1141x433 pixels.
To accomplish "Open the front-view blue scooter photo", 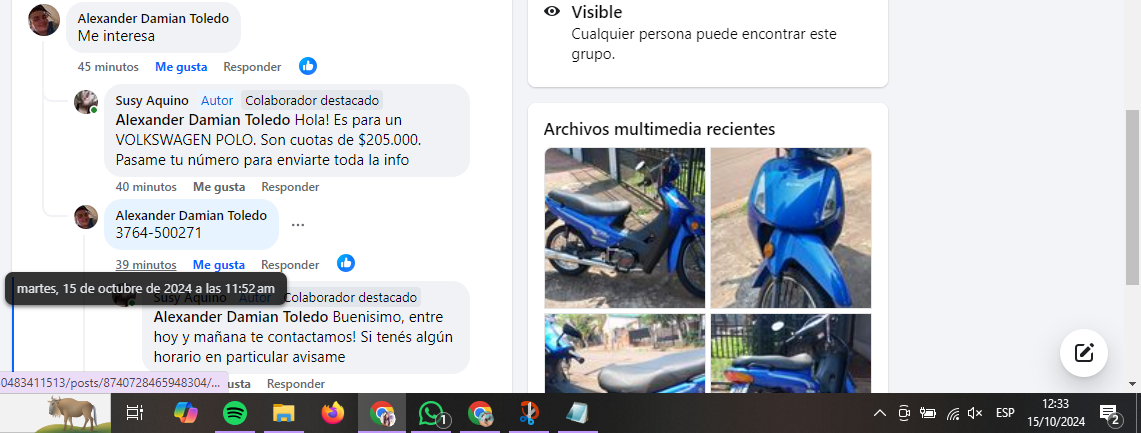I will point(791,227).
